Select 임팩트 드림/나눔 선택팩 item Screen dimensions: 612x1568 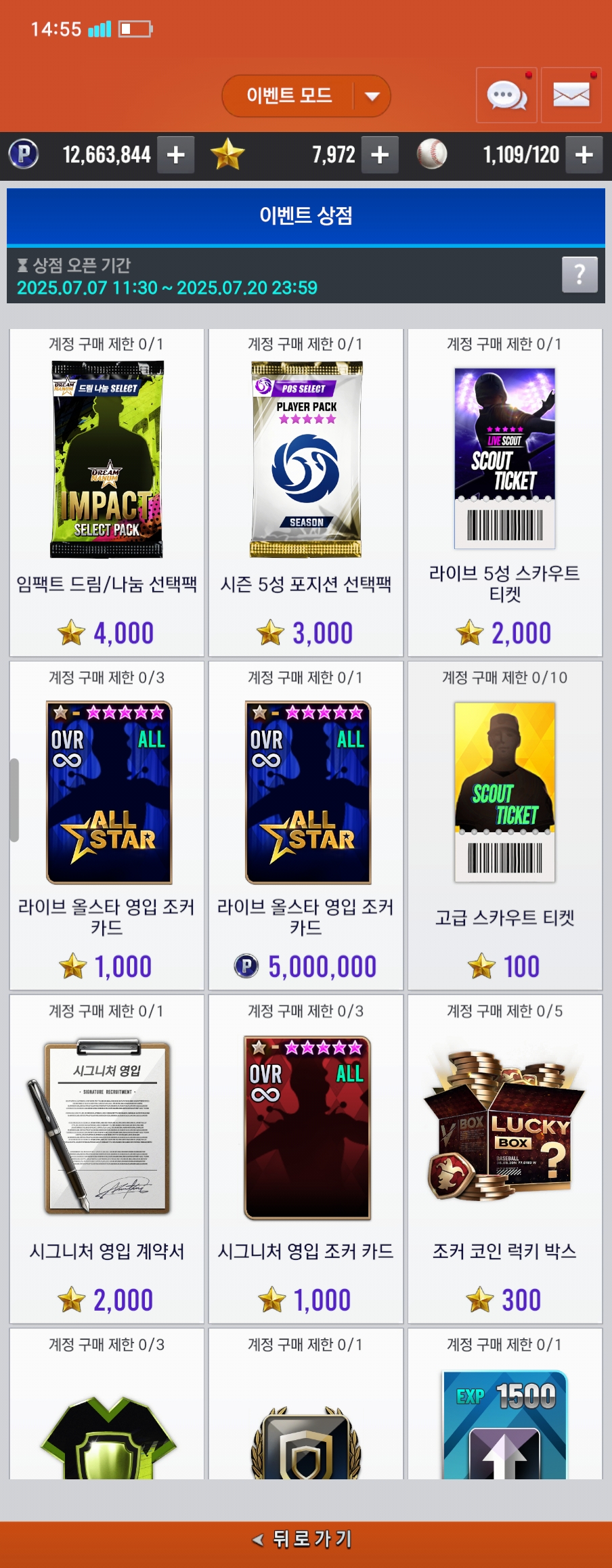coord(106,492)
